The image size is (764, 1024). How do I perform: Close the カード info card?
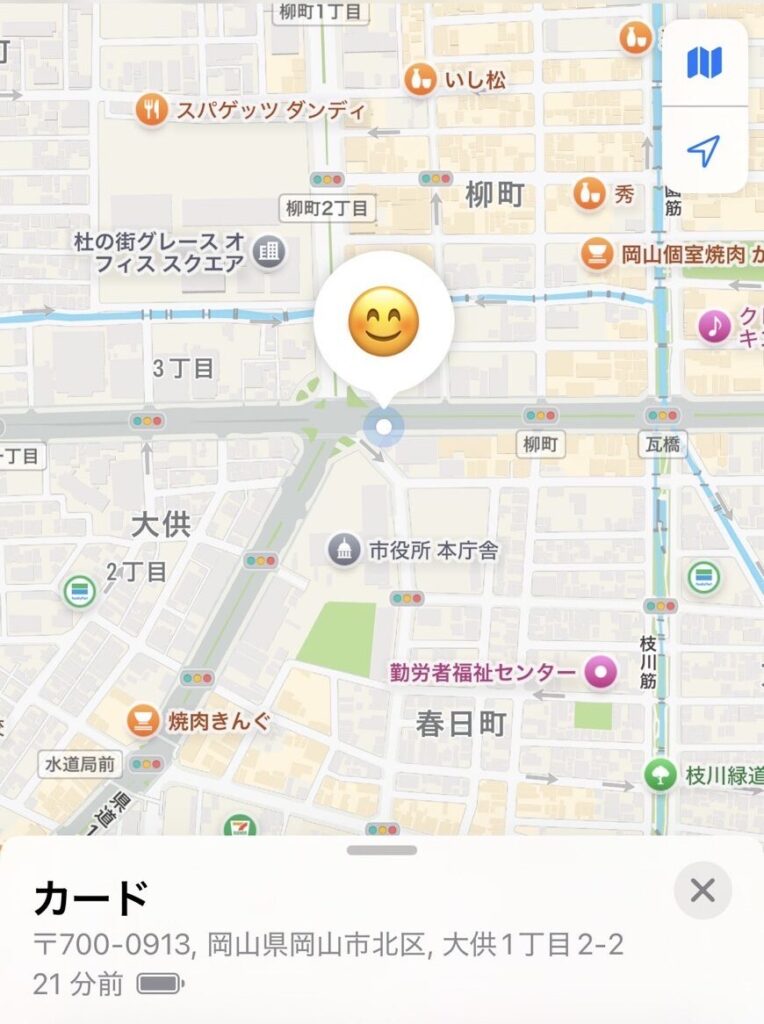(x=702, y=890)
